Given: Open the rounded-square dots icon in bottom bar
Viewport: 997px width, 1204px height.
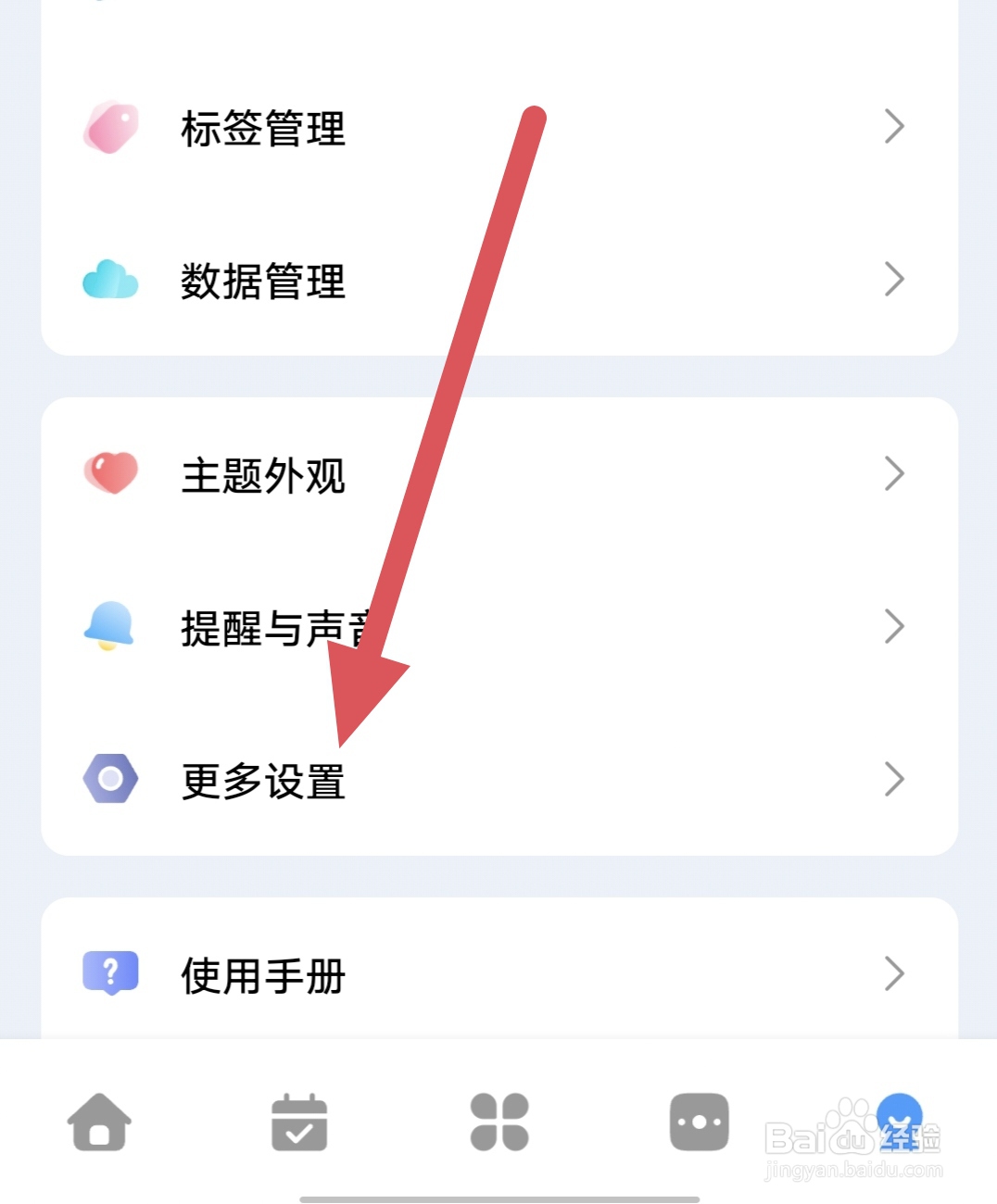Looking at the screenshot, I should (698, 1121).
